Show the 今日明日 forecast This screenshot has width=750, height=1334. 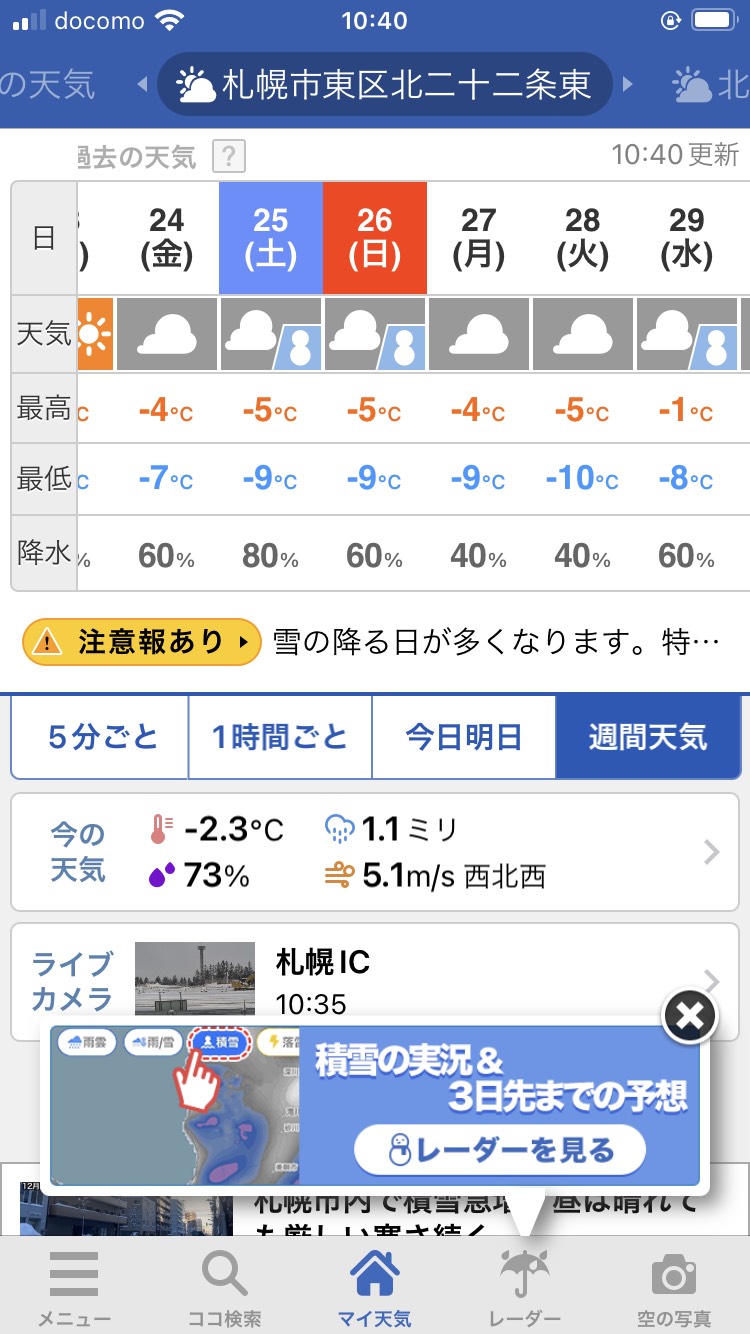click(463, 738)
